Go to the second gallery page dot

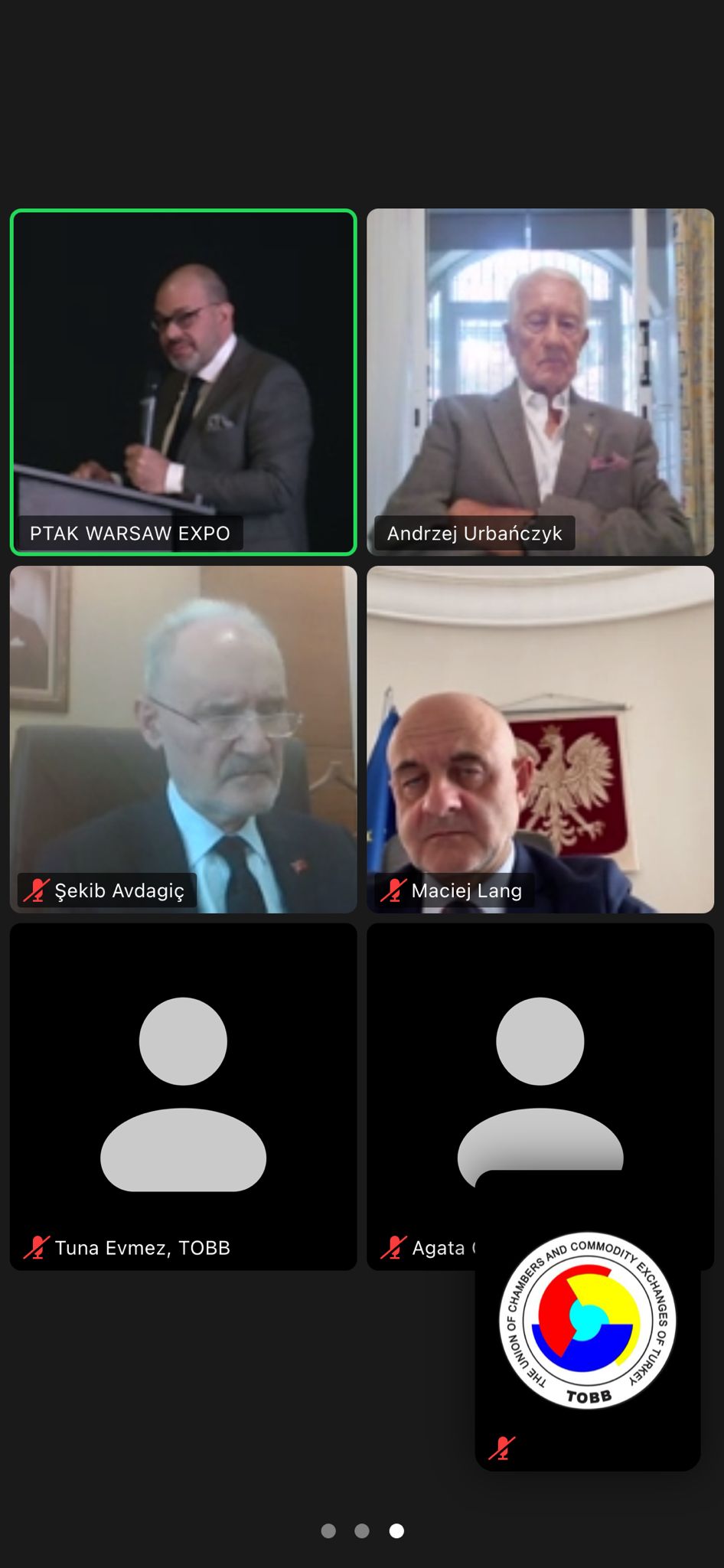(362, 1530)
